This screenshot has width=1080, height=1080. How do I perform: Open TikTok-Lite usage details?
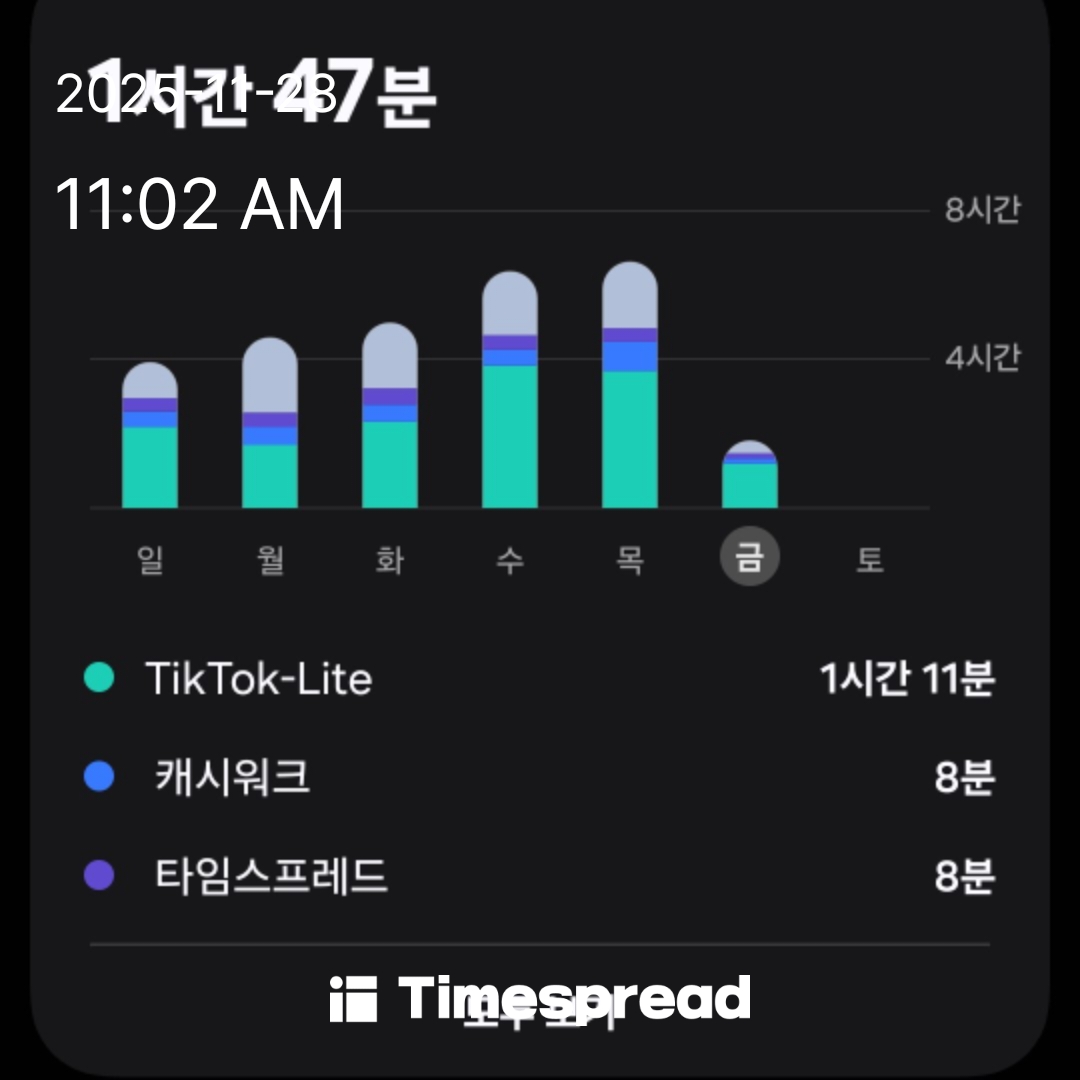click(540, 679)
